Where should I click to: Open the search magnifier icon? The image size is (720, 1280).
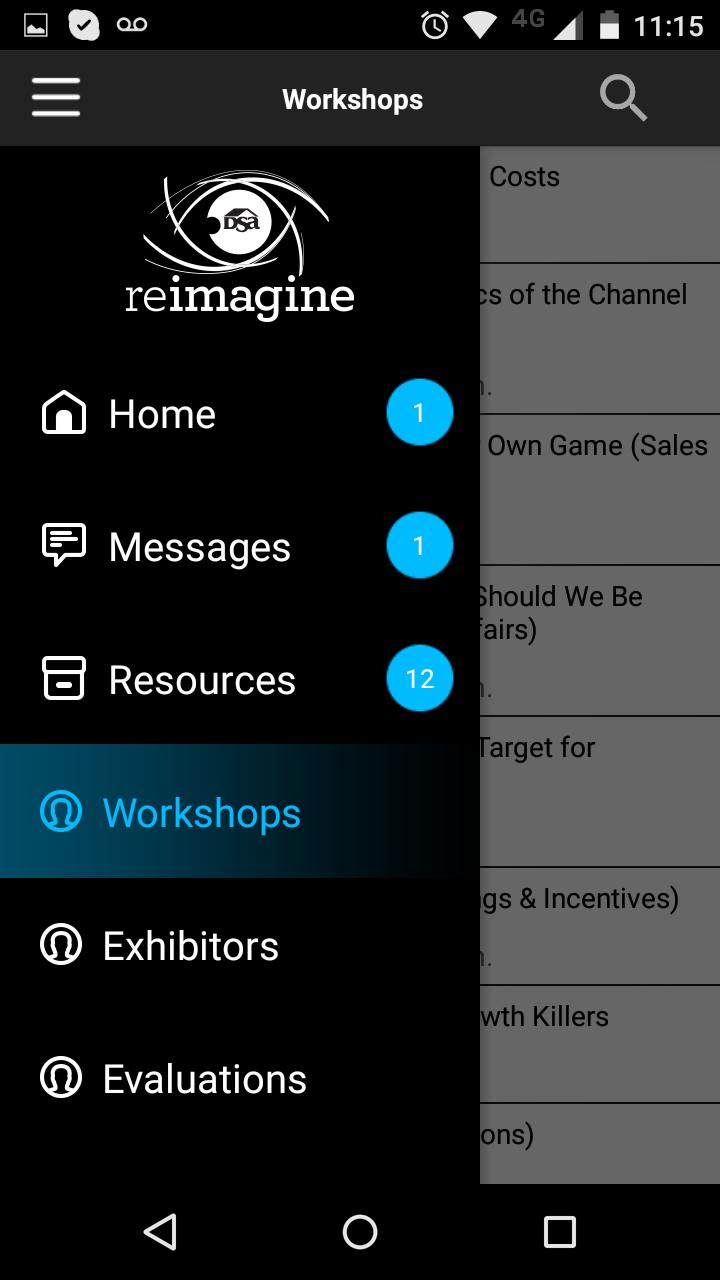coord(623,99)
